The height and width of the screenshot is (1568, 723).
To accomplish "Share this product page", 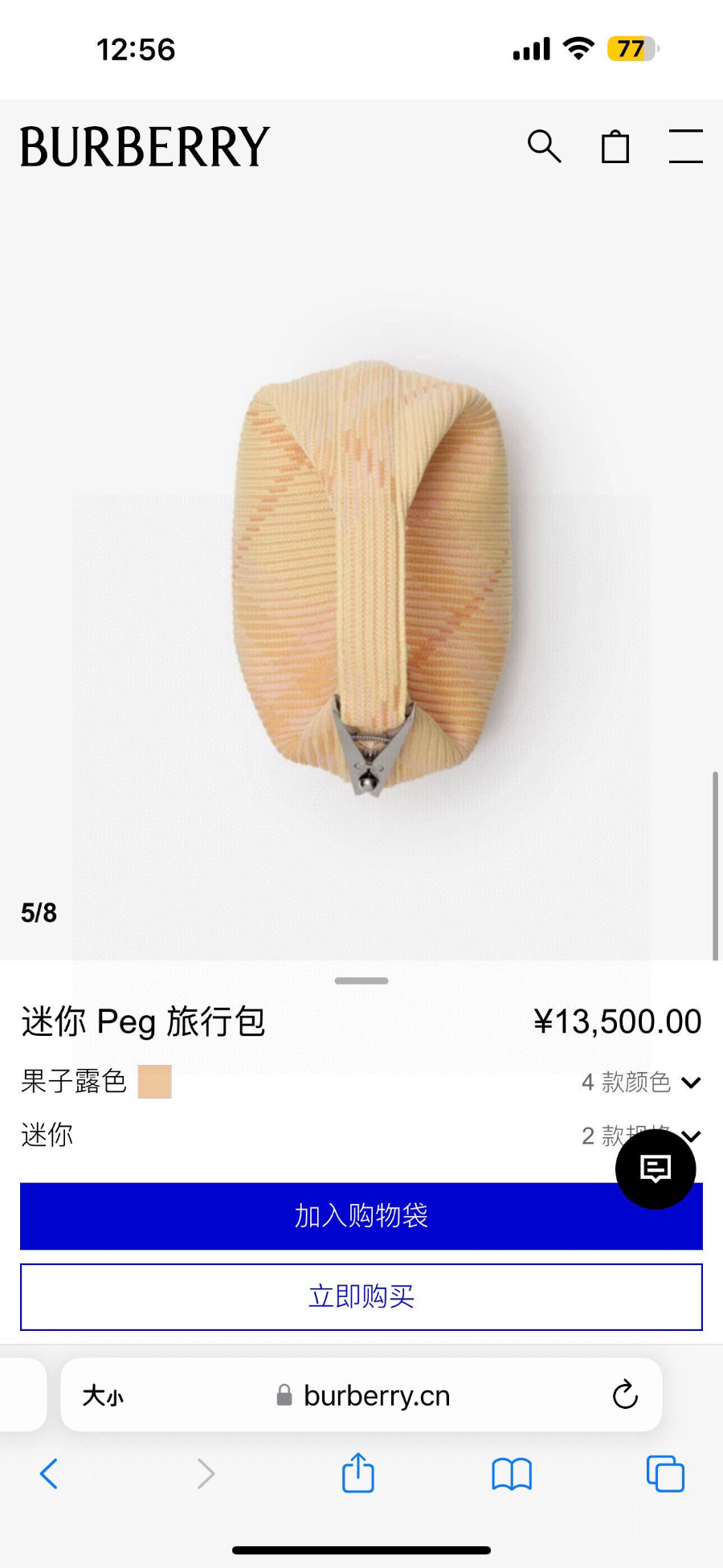I will (357, 1473).
